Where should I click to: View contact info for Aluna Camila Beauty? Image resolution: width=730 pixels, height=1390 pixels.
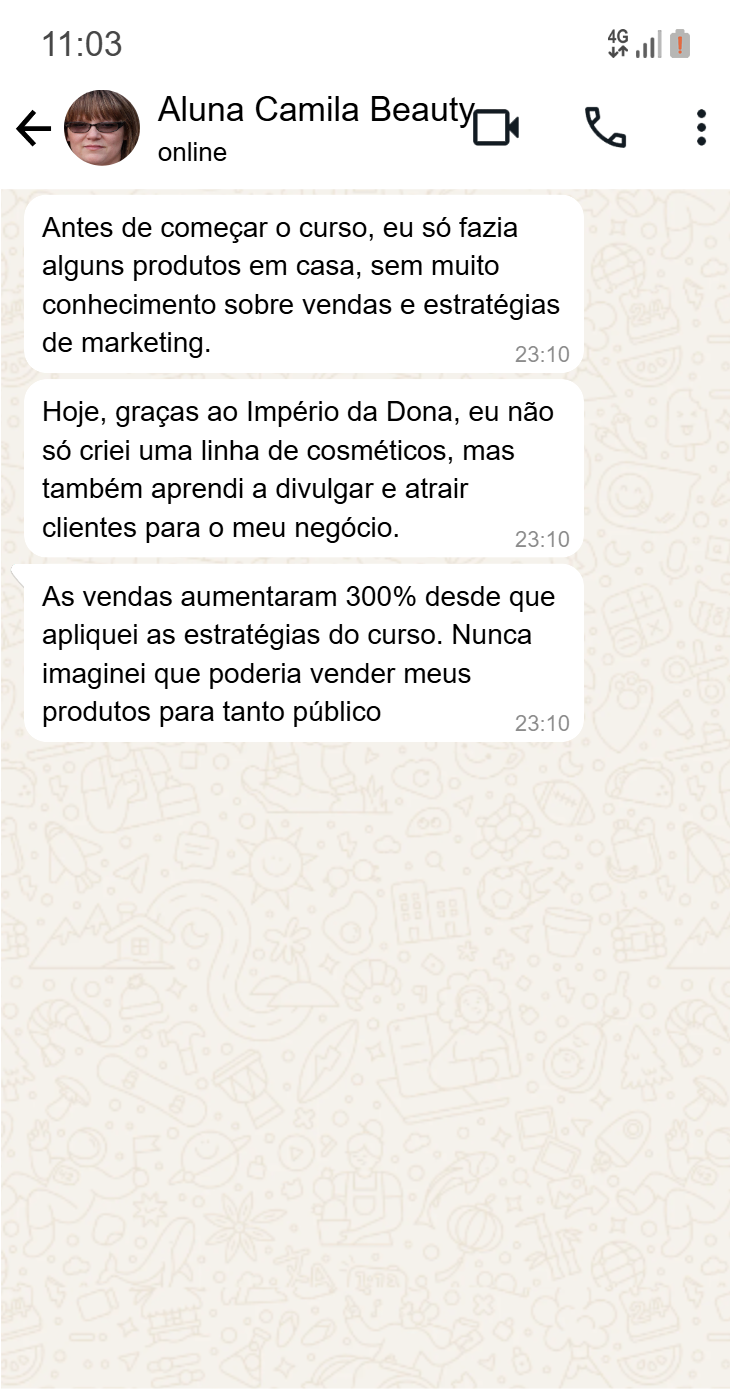click(300, 127)
